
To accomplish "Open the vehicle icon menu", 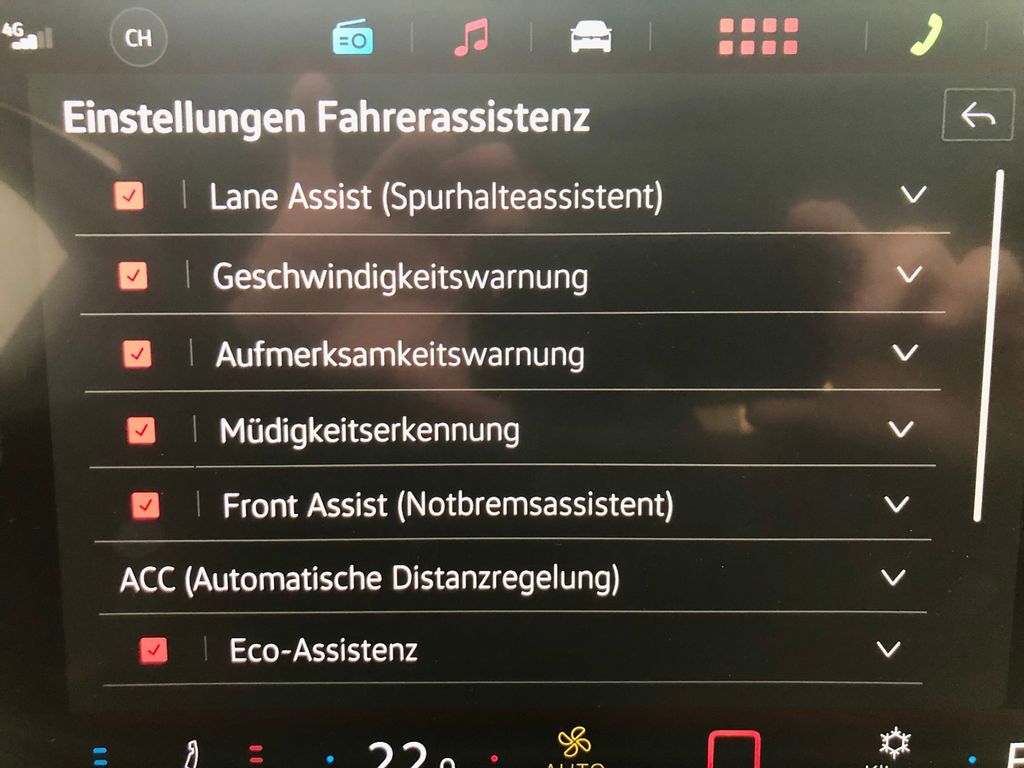I will click(x=590, y=39).
